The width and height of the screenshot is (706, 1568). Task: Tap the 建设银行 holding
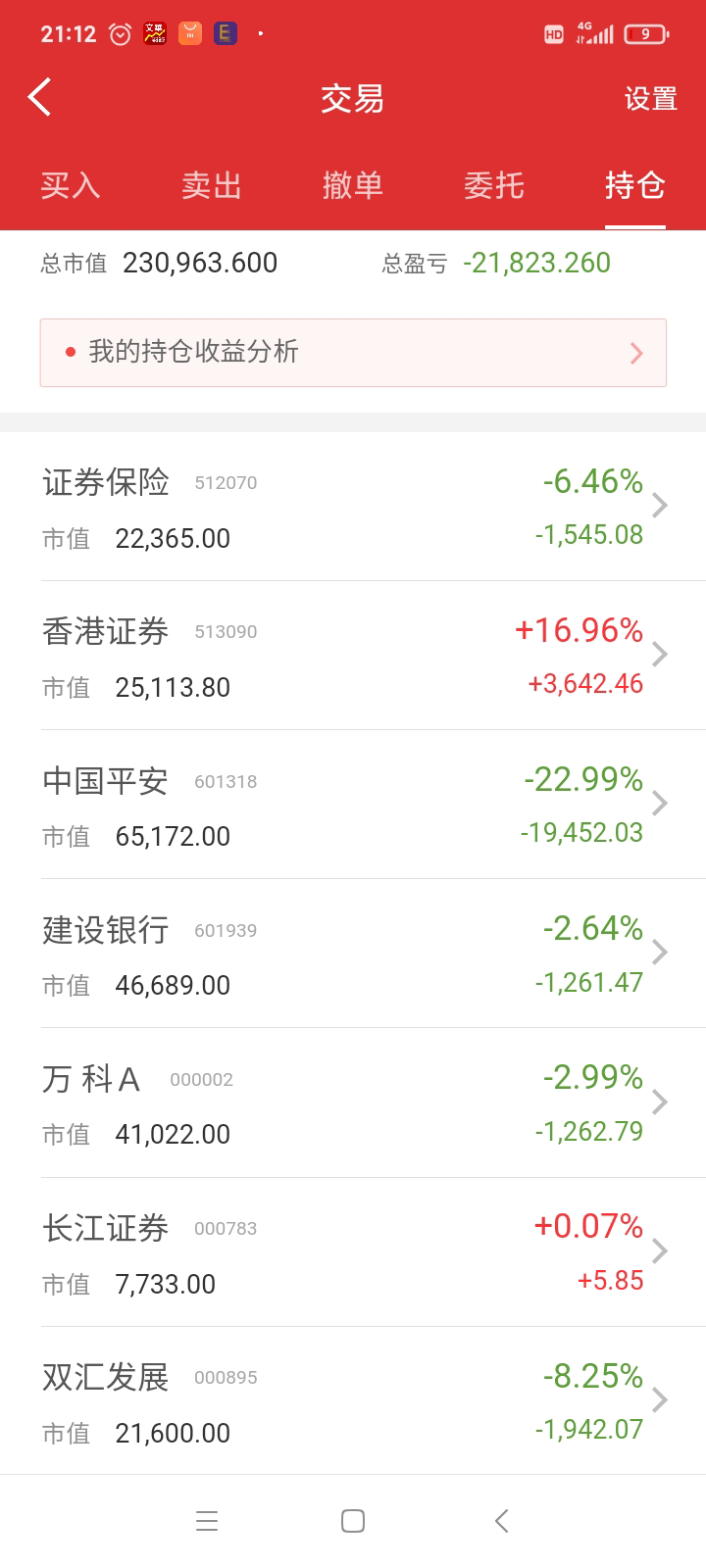(353, 955)
